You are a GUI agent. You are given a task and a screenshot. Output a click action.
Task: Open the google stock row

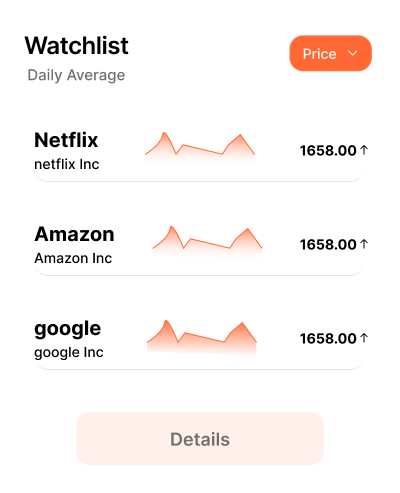click(x=199, y=340)
